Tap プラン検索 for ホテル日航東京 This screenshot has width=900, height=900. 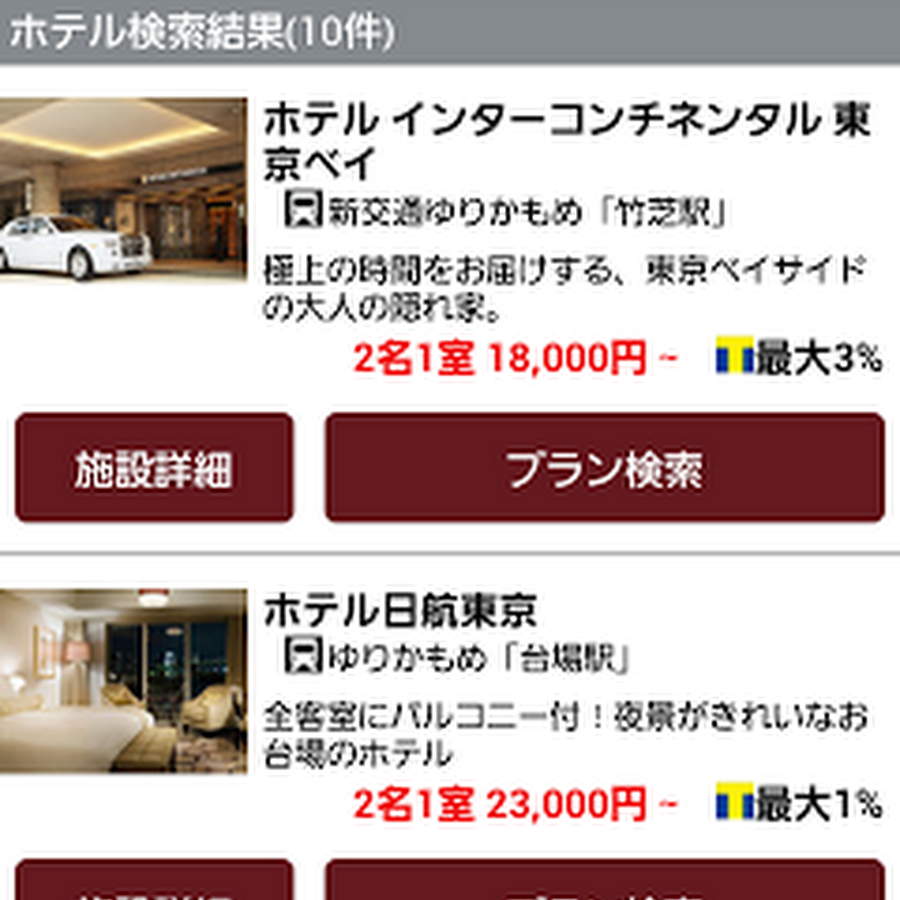(604, 882)
